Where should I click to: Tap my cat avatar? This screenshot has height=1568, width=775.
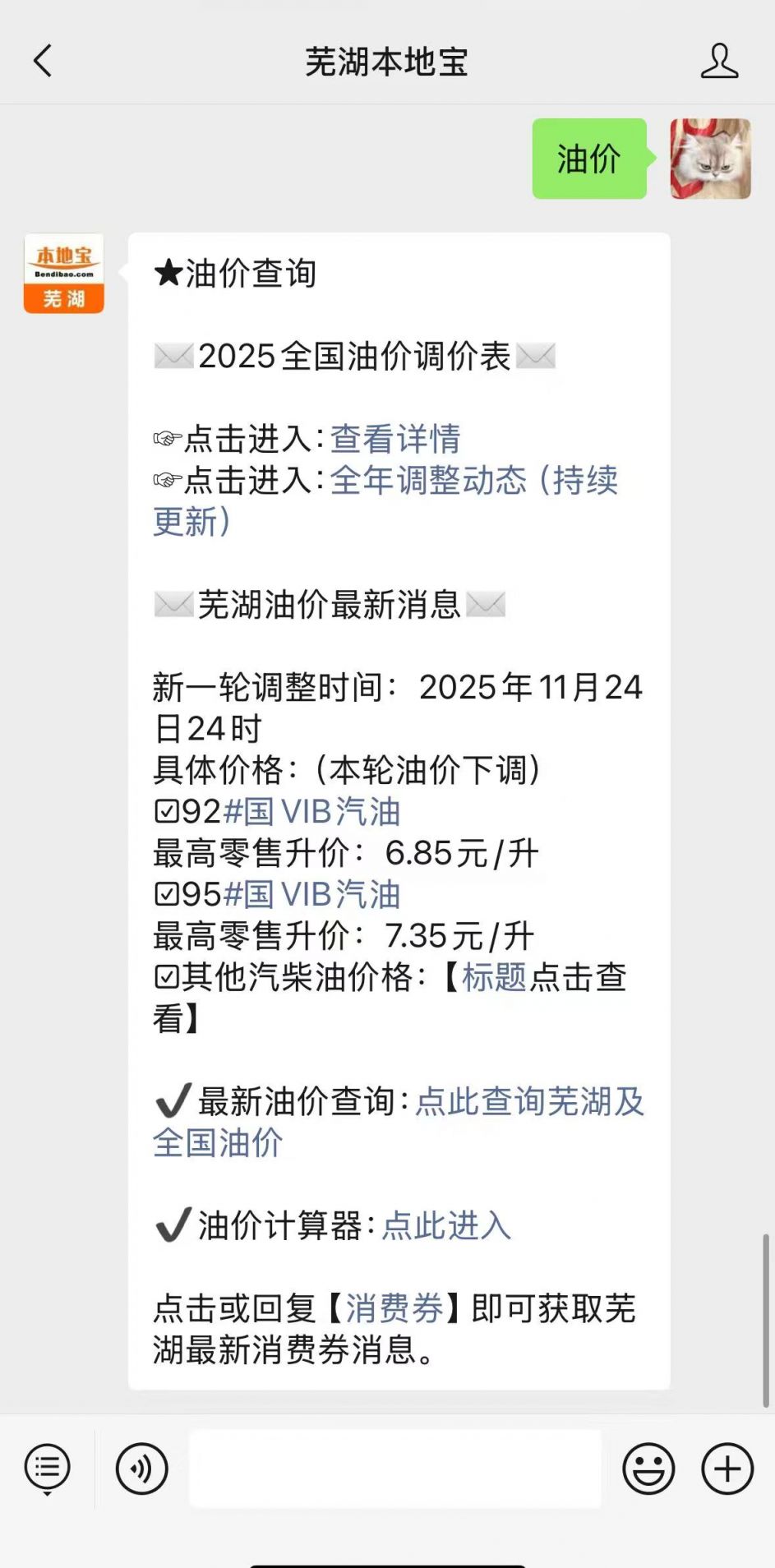point(710,159)
